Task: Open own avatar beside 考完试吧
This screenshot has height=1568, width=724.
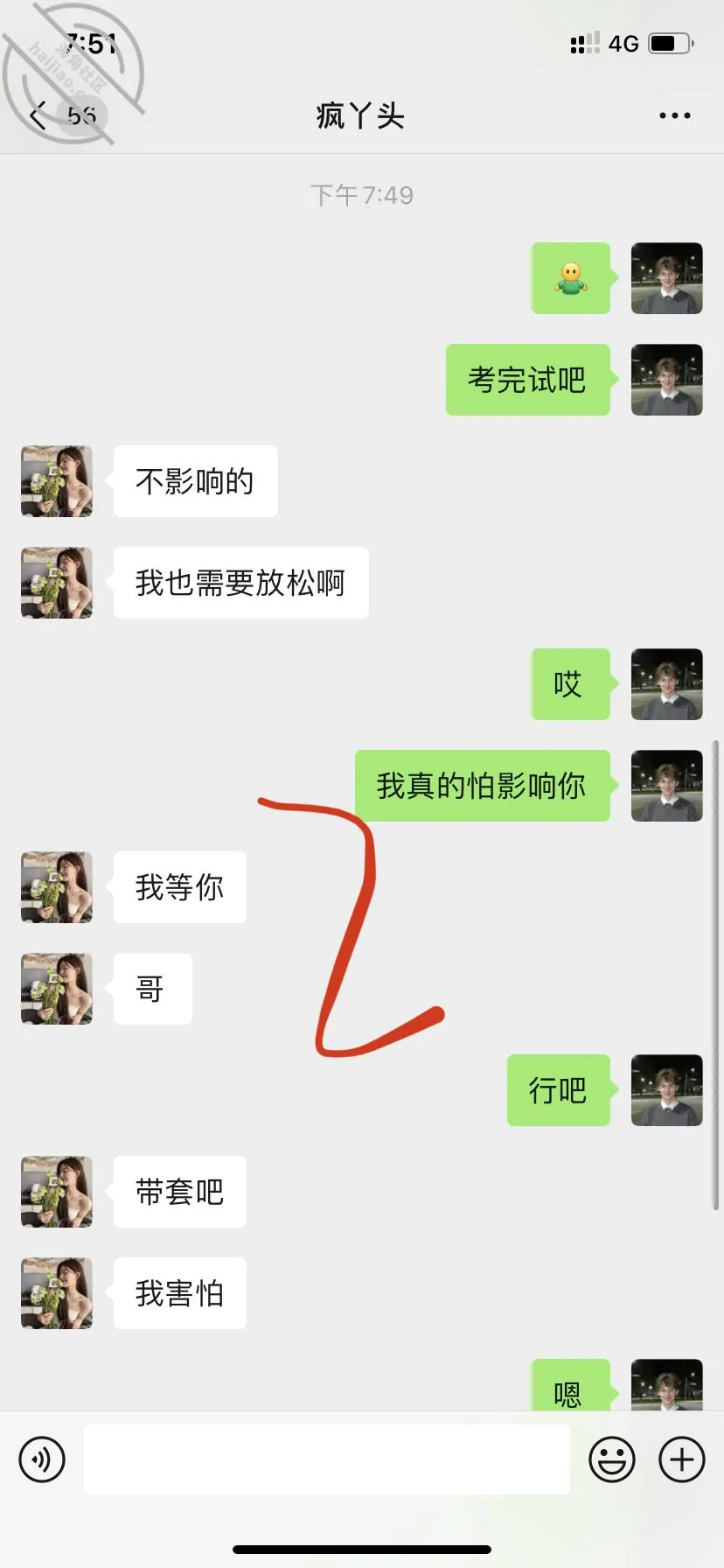Action: pyautogui.click(x=667, y=380)
